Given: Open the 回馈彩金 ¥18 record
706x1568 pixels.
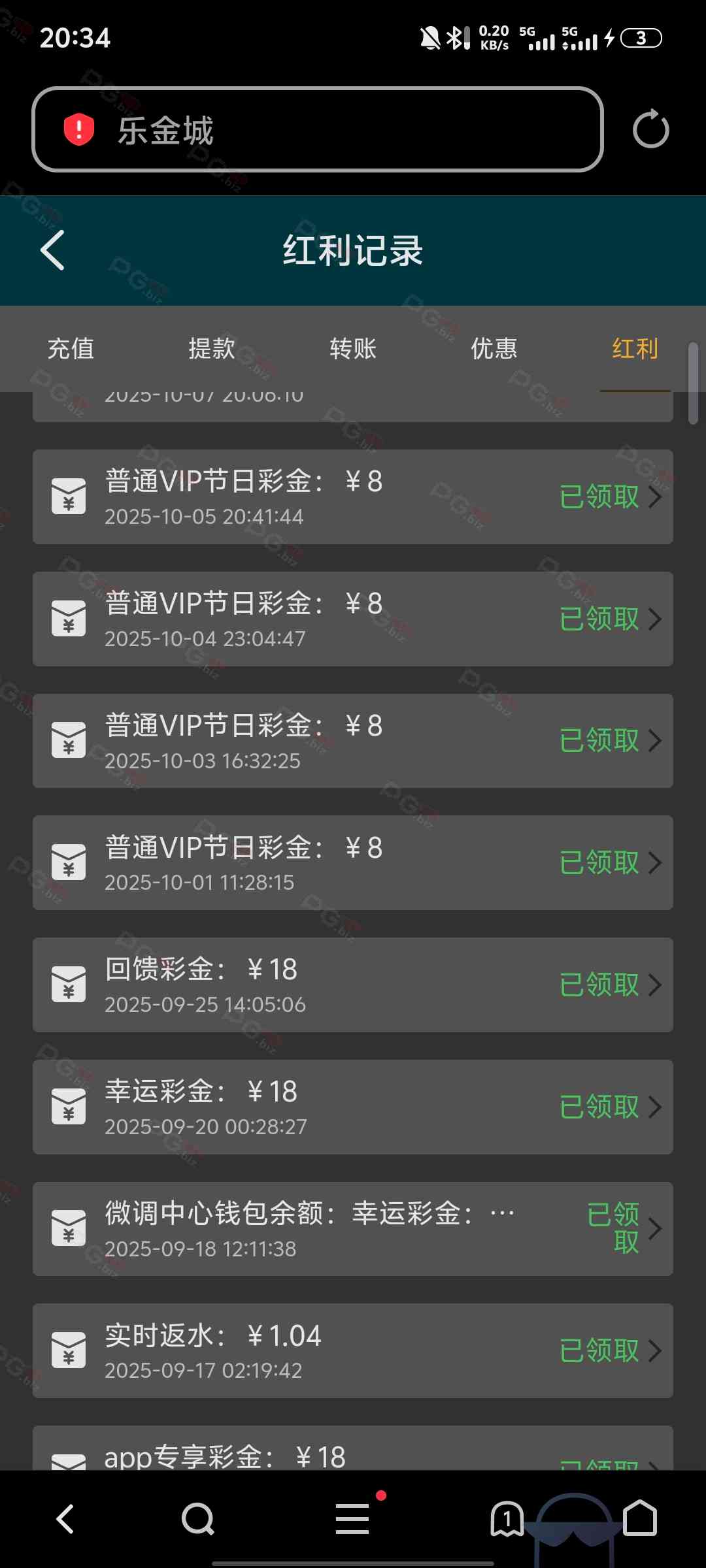Looking at the screenshot, I should click(x=353, y=985).
